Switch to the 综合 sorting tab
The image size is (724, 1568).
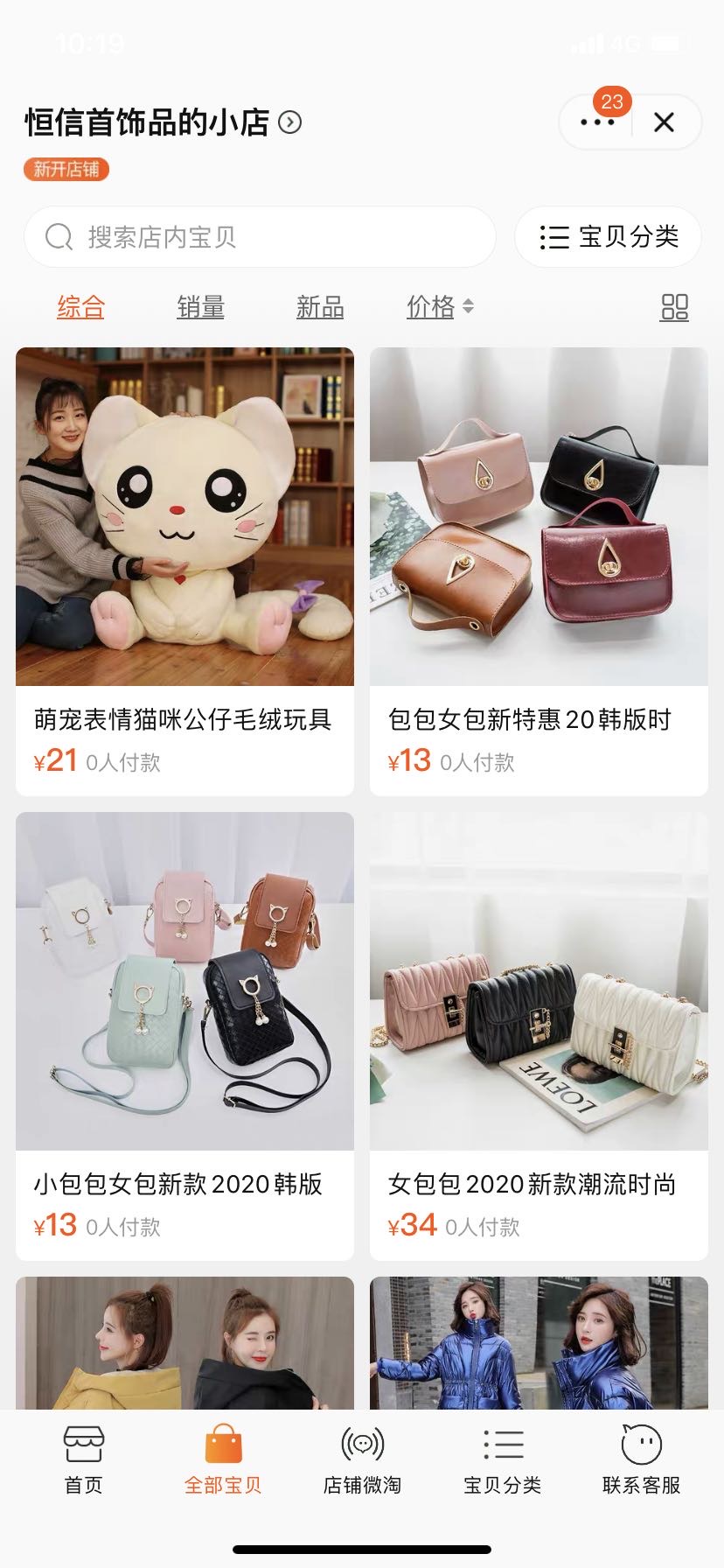coord(80,307)
